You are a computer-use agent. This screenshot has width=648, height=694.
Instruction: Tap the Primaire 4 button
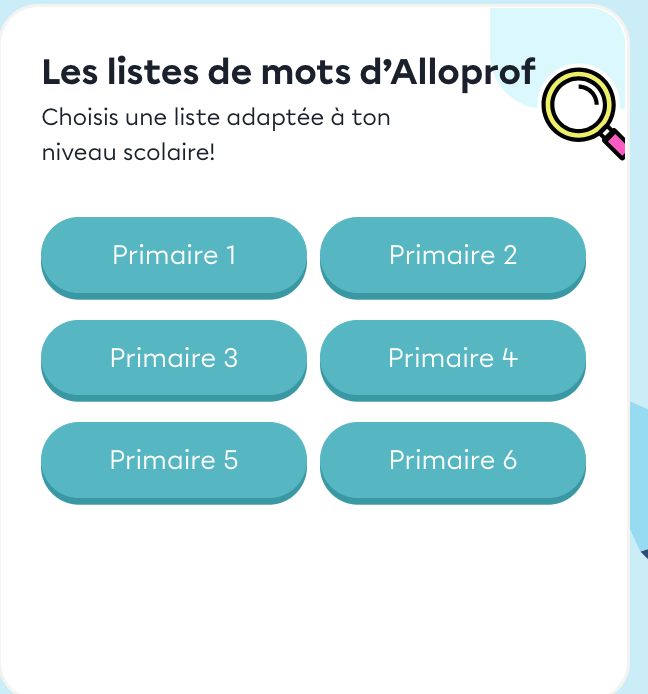click(452, 358)
